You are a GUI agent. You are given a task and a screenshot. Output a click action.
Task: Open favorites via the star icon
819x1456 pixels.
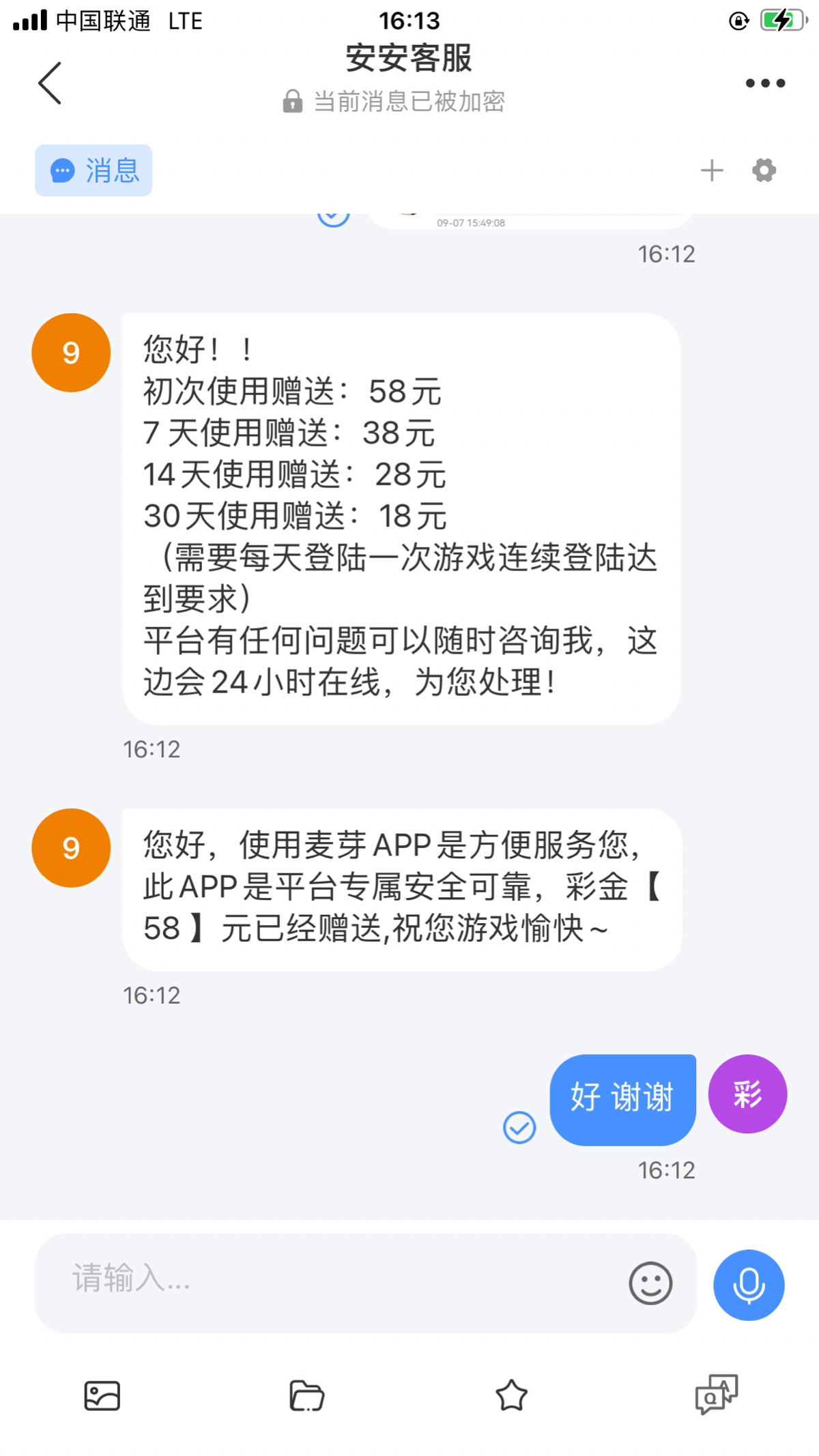click(x=511, y=1395)
